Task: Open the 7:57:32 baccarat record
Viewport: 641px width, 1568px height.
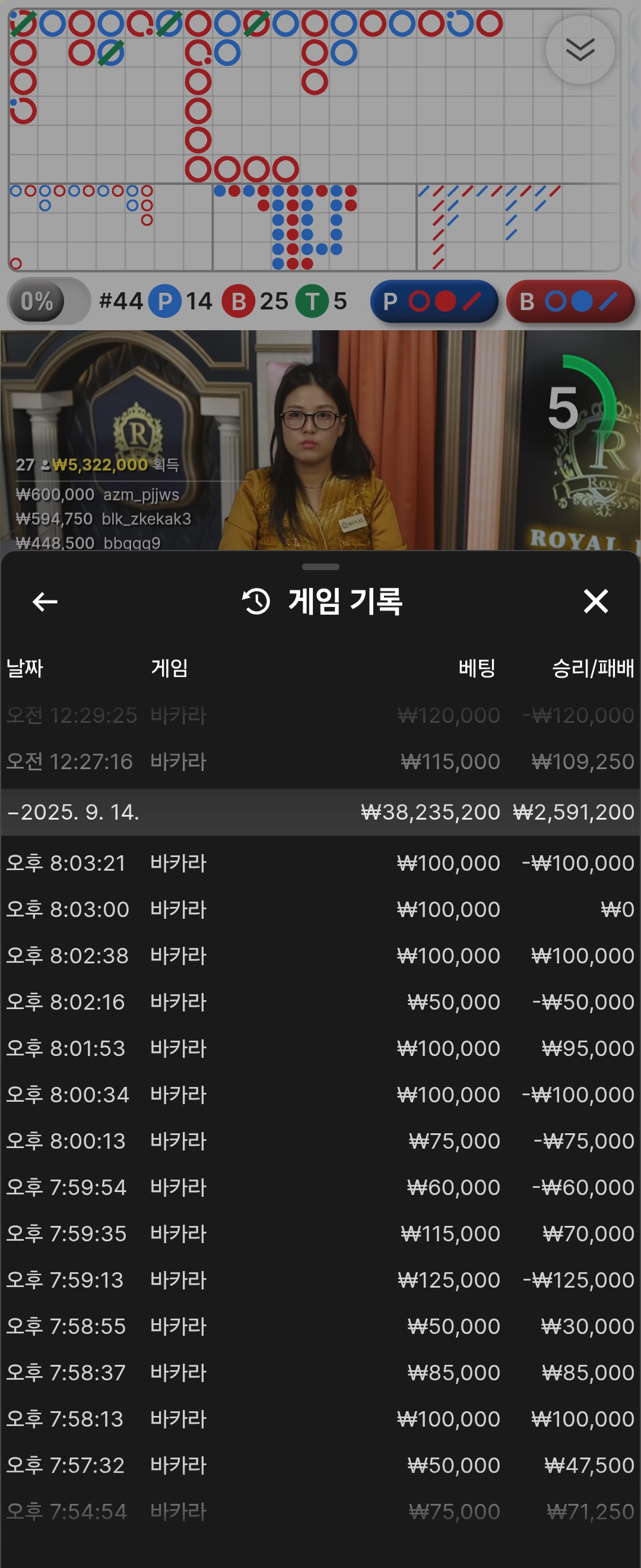Action: click(320, 1465)
